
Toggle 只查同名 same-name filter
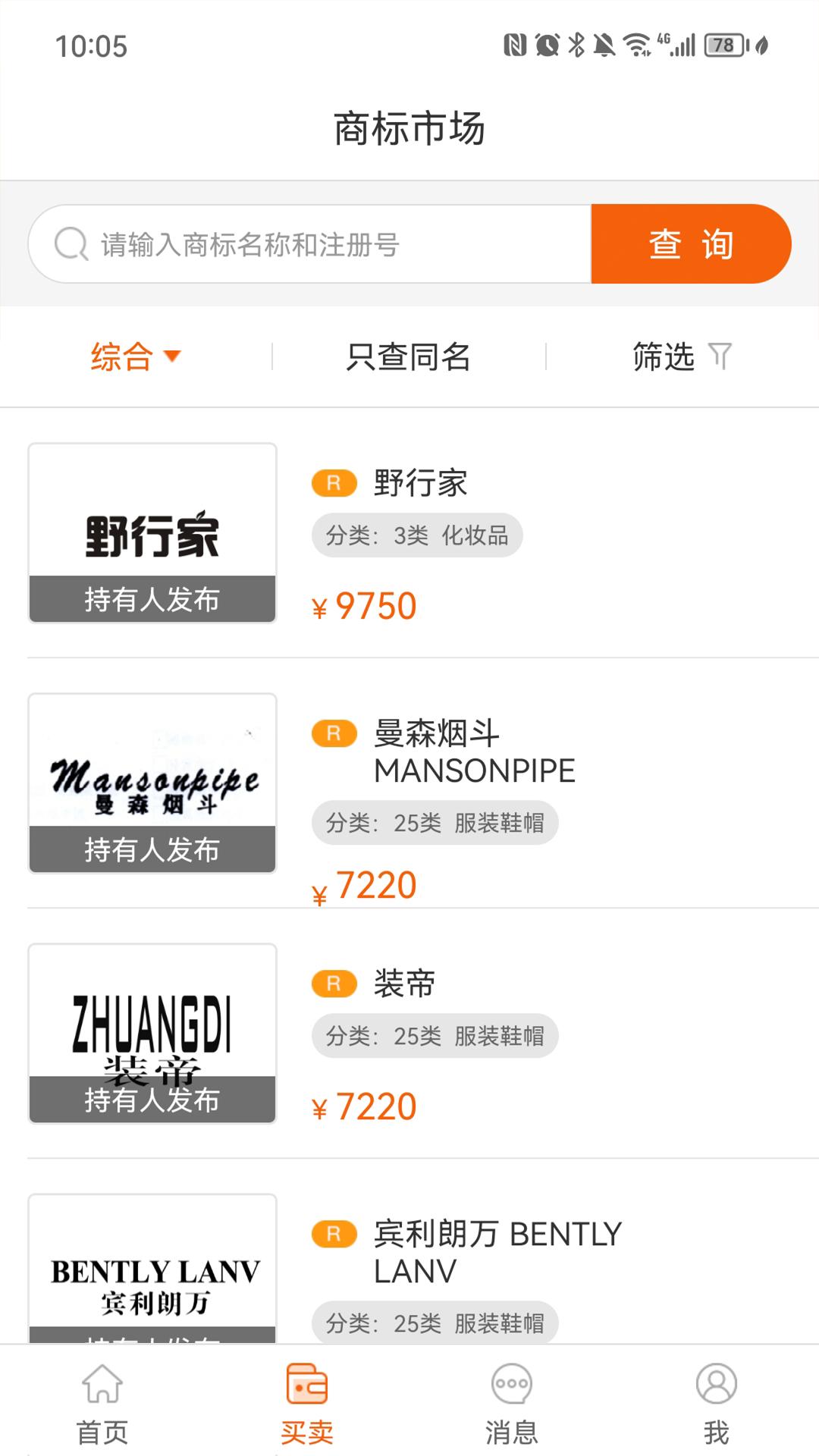pos(409,356)
